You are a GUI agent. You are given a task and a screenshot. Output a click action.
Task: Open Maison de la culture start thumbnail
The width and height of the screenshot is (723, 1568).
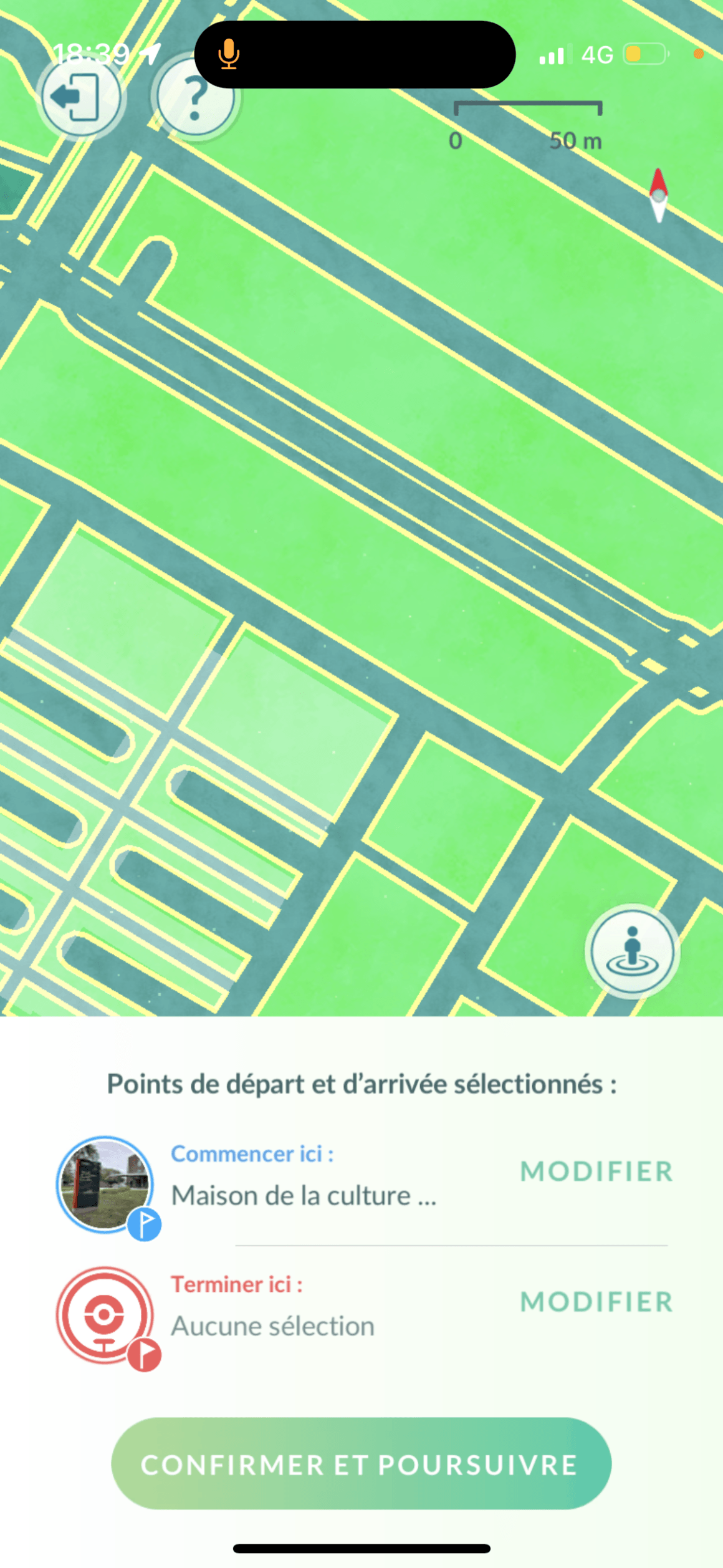(105, 1183)
